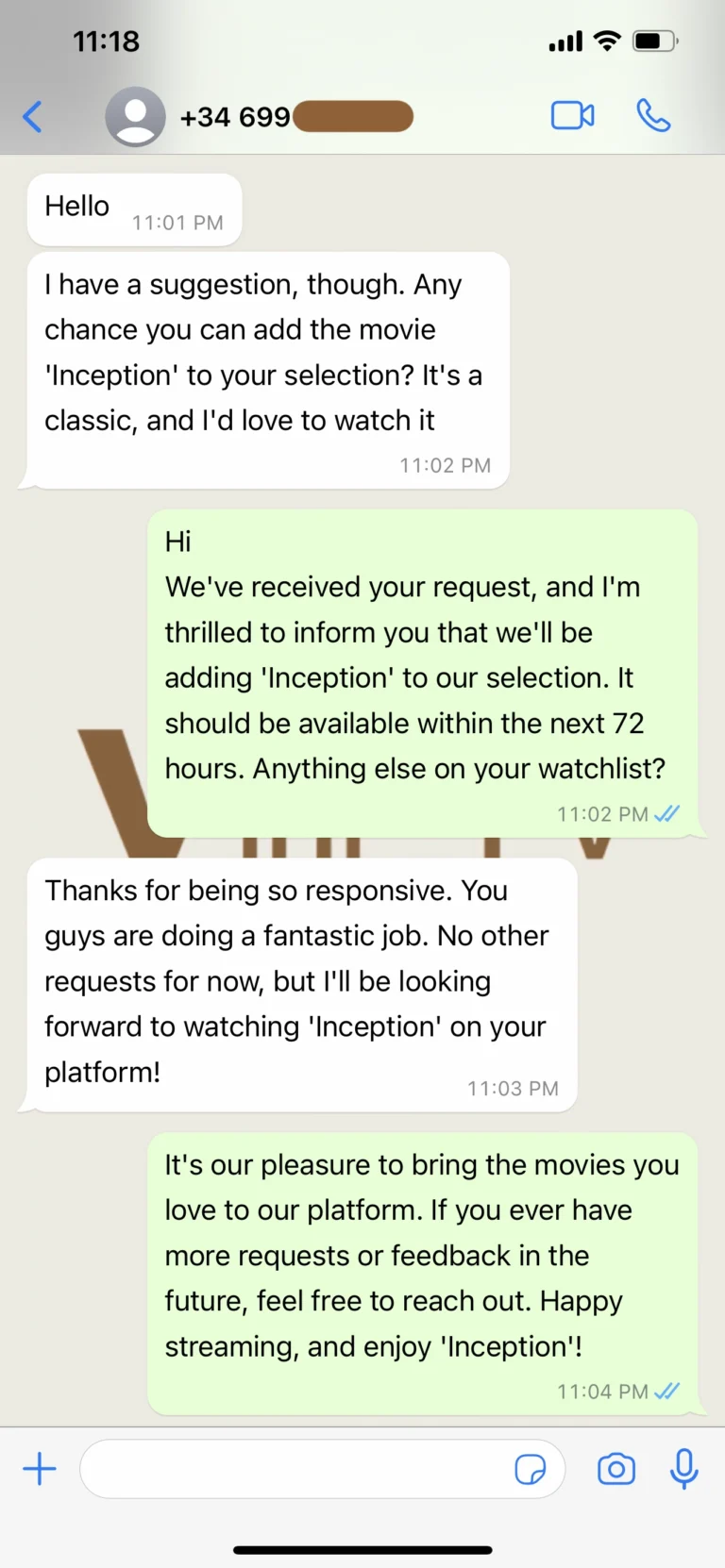Open contact info for +34 699
Image resolution: width=725 pixels, height=1568 pixels.
coord(236,117)
